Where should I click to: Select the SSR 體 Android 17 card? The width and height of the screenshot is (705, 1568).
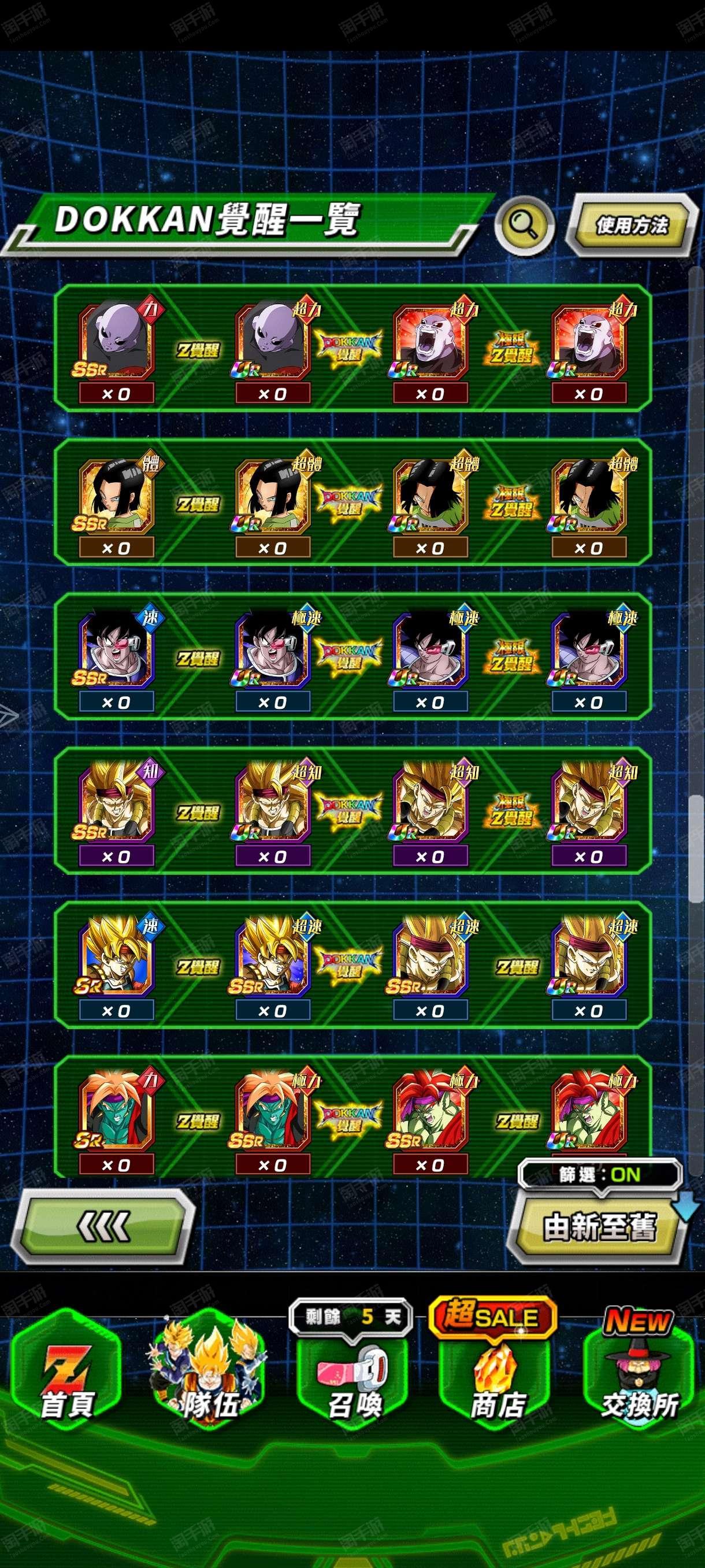pyautogui.click(x=116, y=495)
